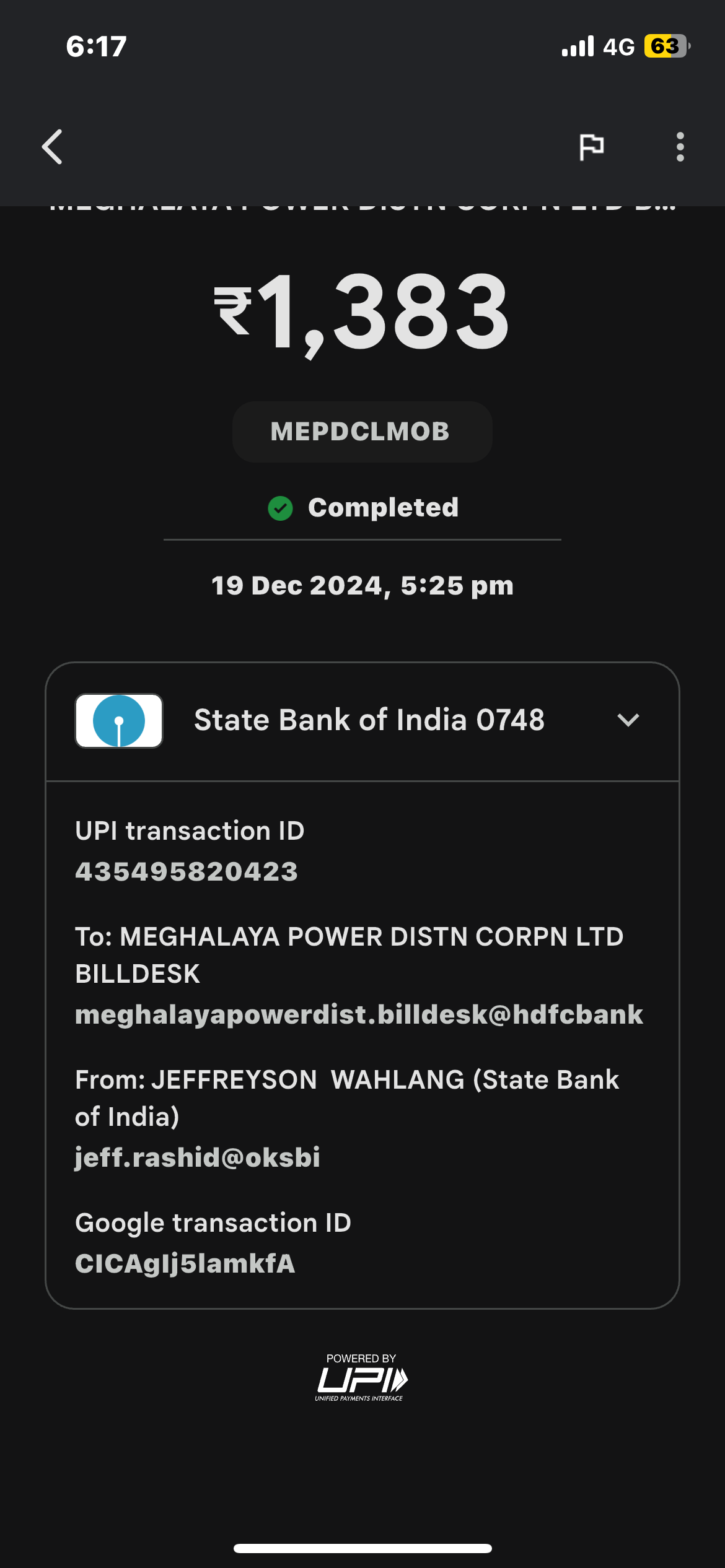Open the three-dot overflow menu
The height and width of the screenshot is (1568, 725).
680,147
